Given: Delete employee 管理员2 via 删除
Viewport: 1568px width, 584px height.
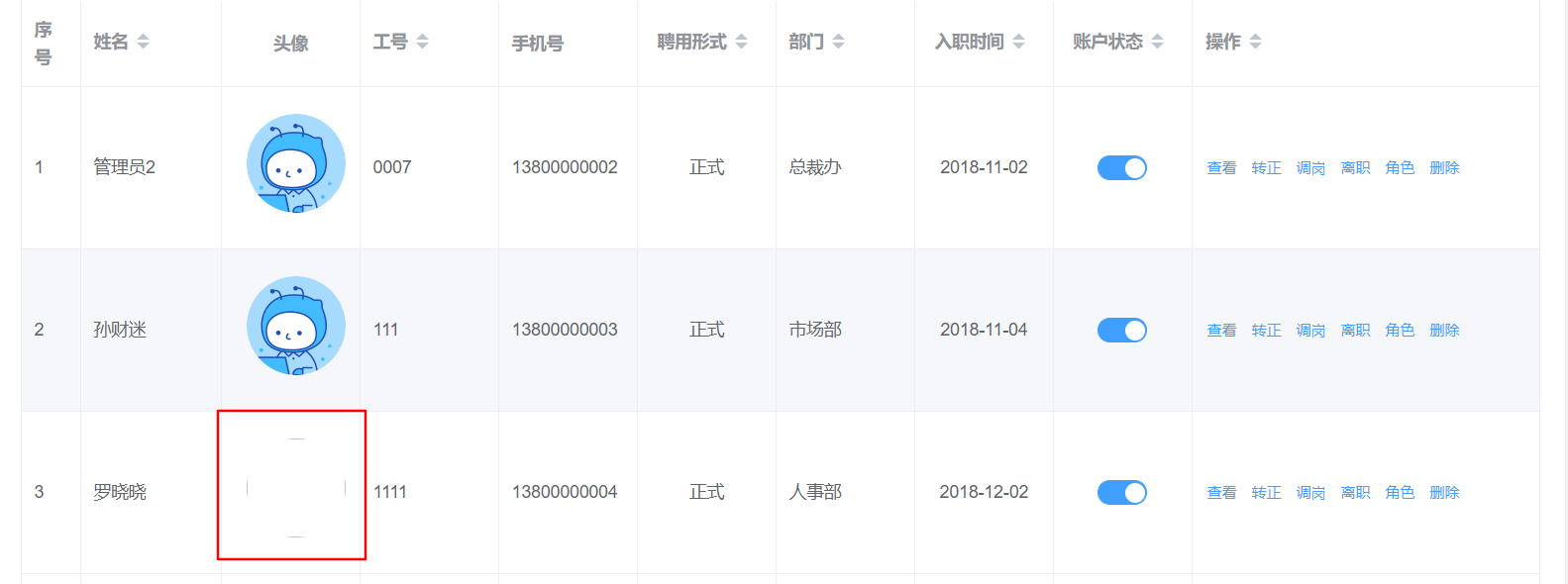Looking at the screenshot, I should tap(1444, 168).
